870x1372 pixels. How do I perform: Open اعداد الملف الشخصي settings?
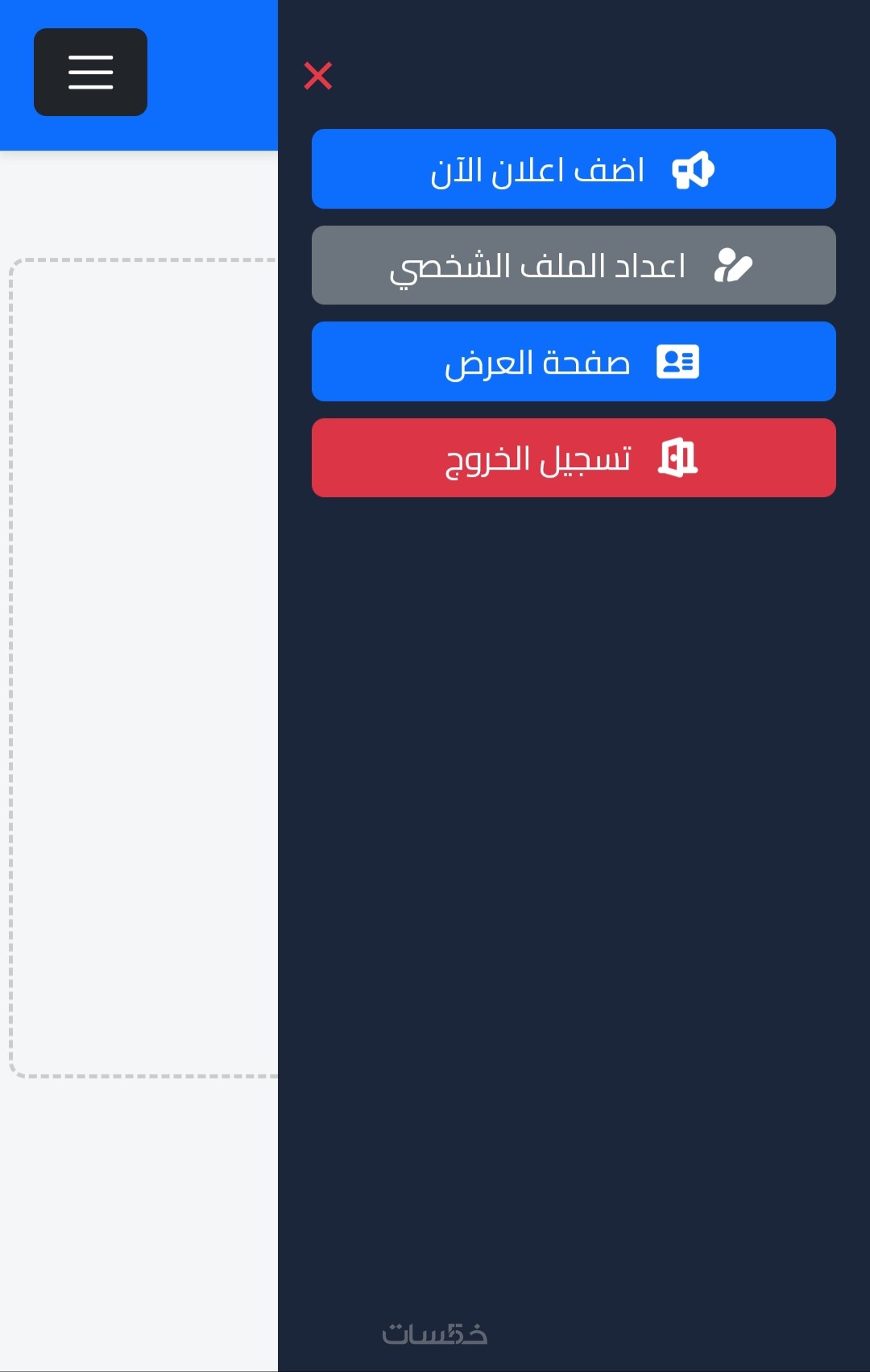pos(574,265)
